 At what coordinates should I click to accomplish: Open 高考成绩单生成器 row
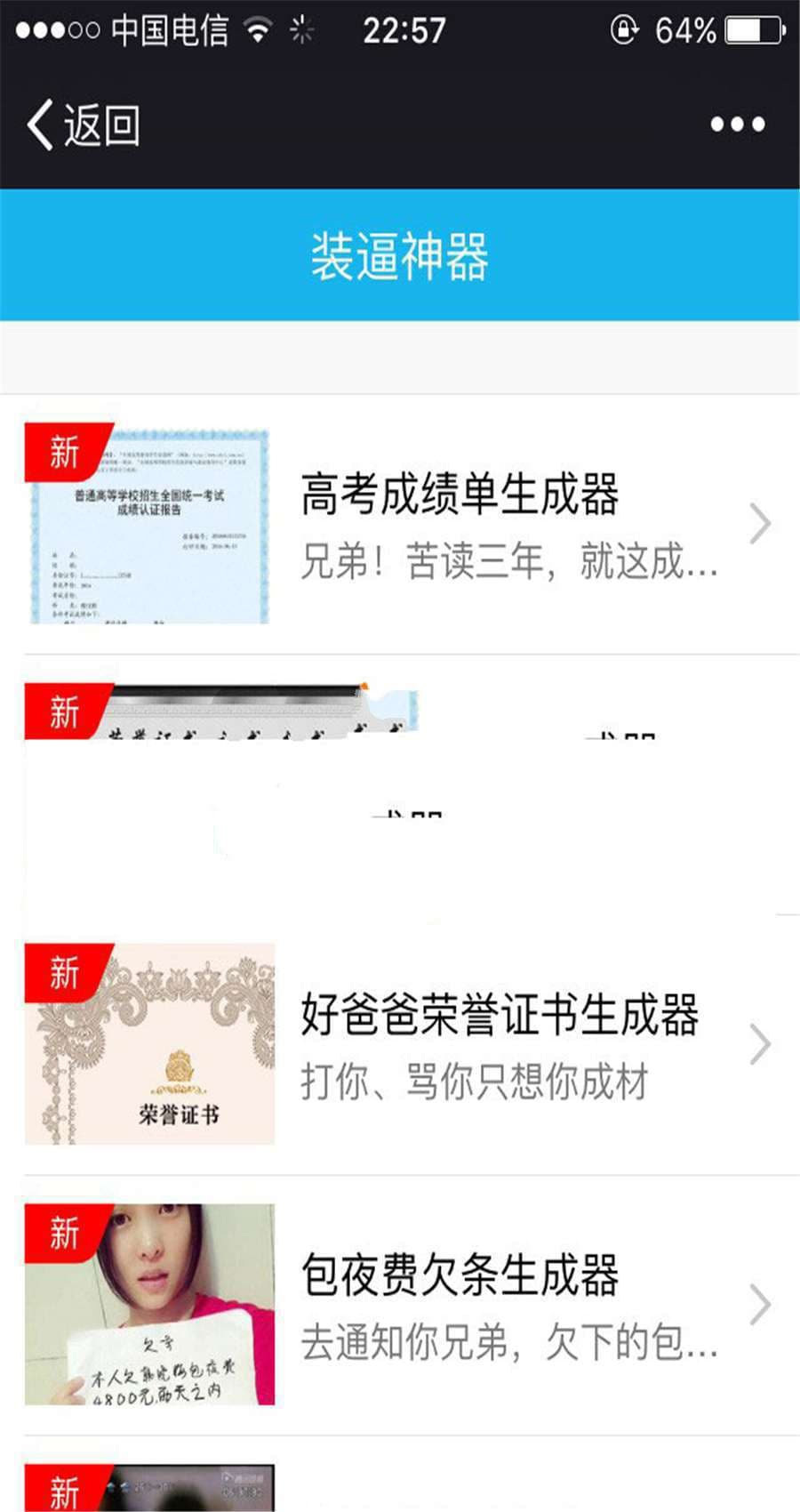click(458, 525)
